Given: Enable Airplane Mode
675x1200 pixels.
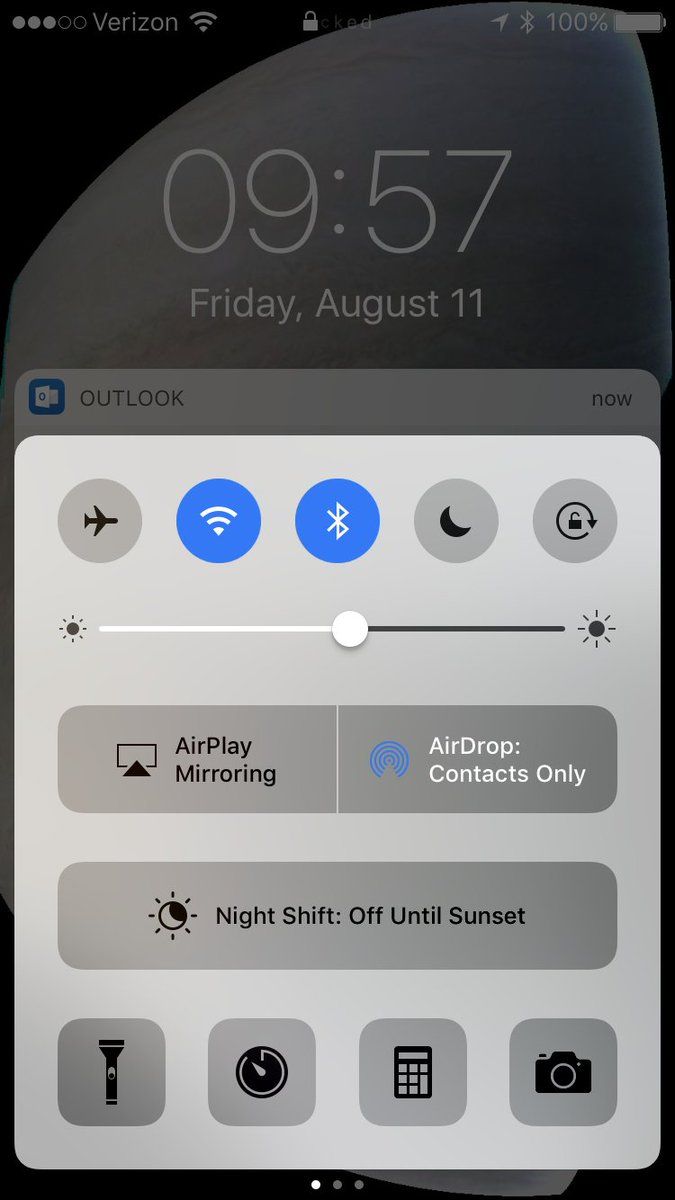Looking at the screenshot, I should coord(100,521).
